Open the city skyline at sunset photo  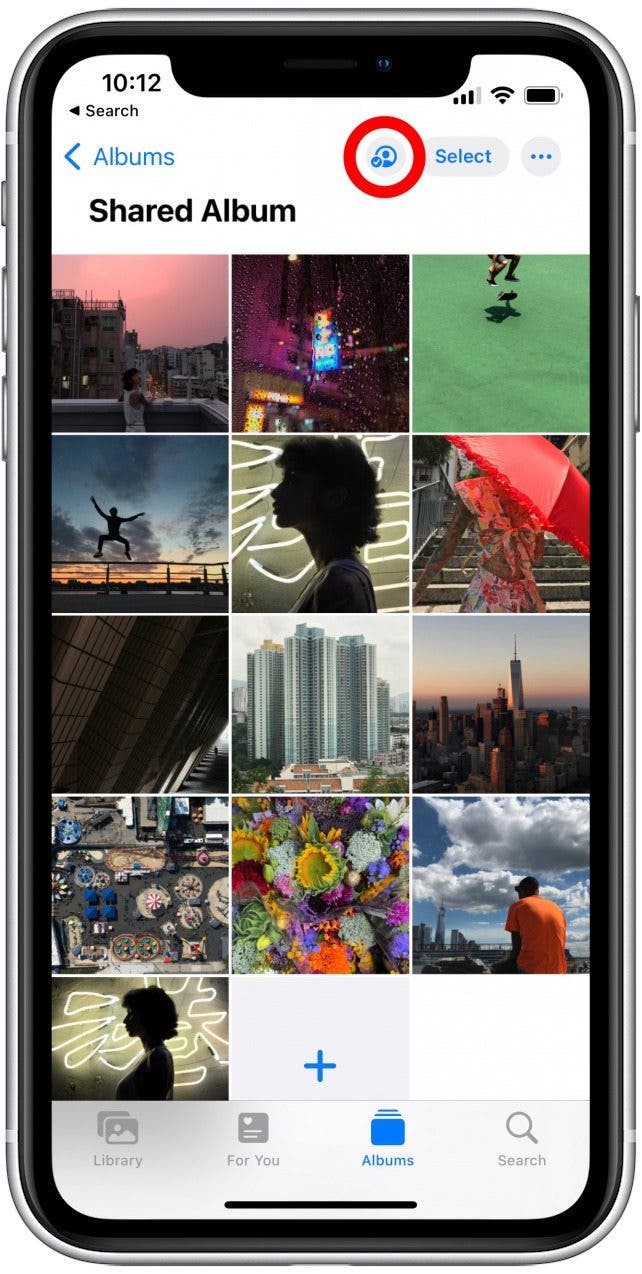500,704
